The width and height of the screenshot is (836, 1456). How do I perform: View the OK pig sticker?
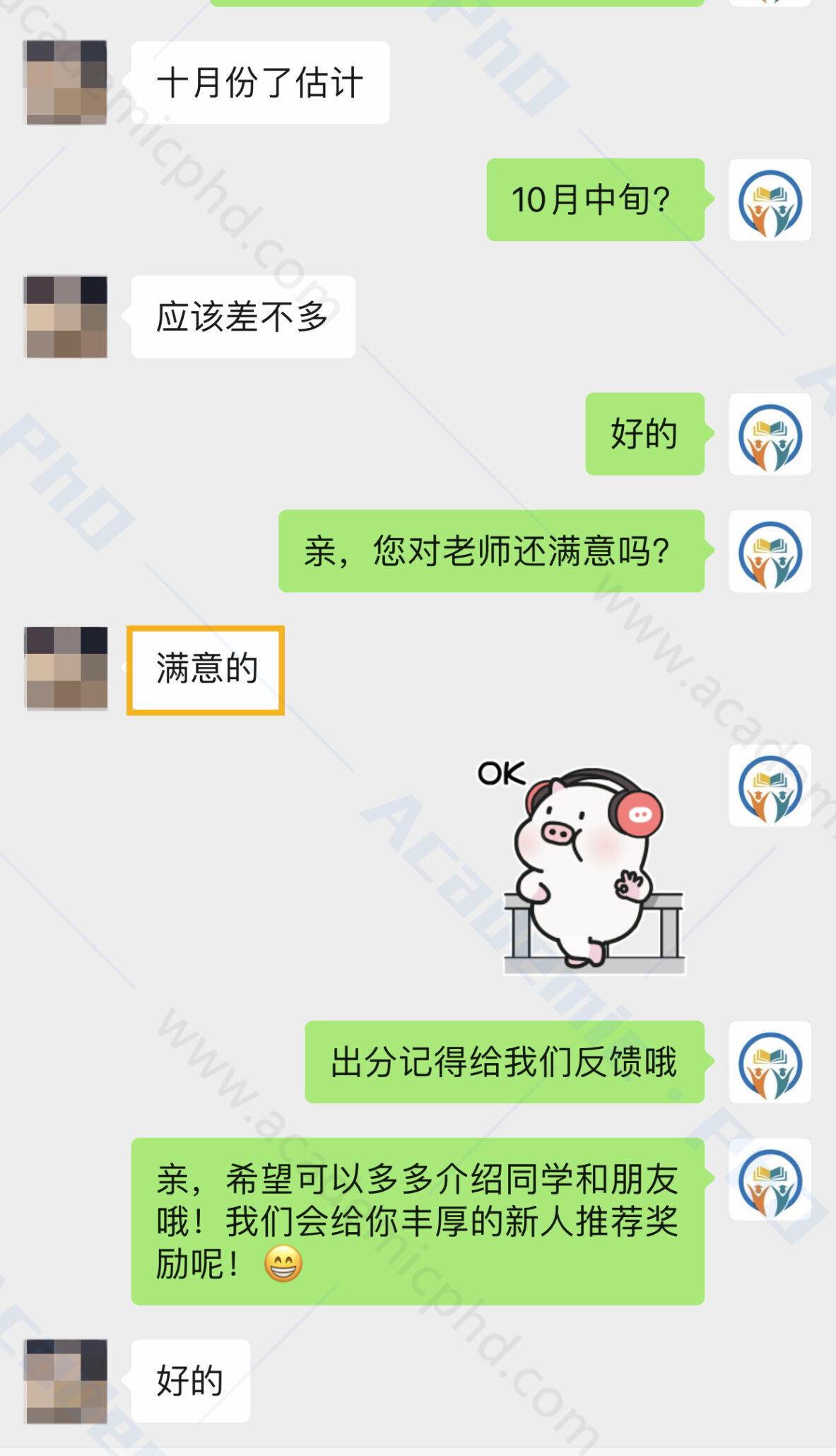582,866
